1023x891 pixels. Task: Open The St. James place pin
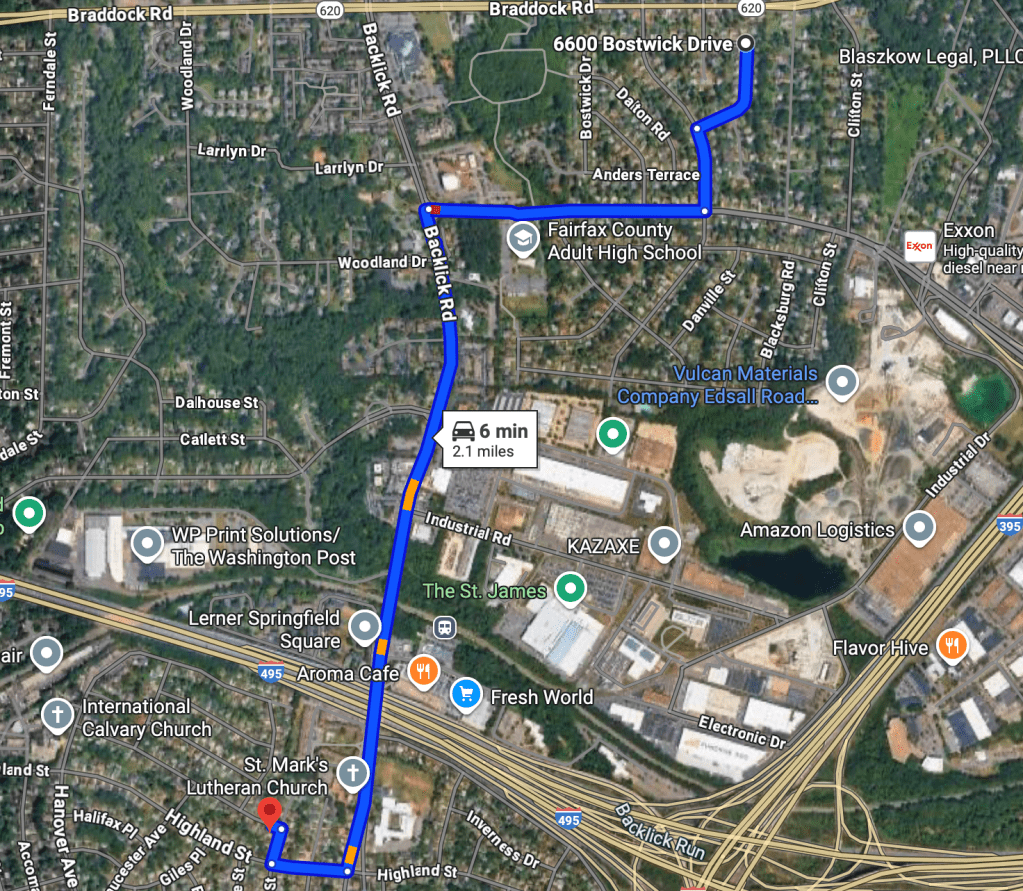571,587
